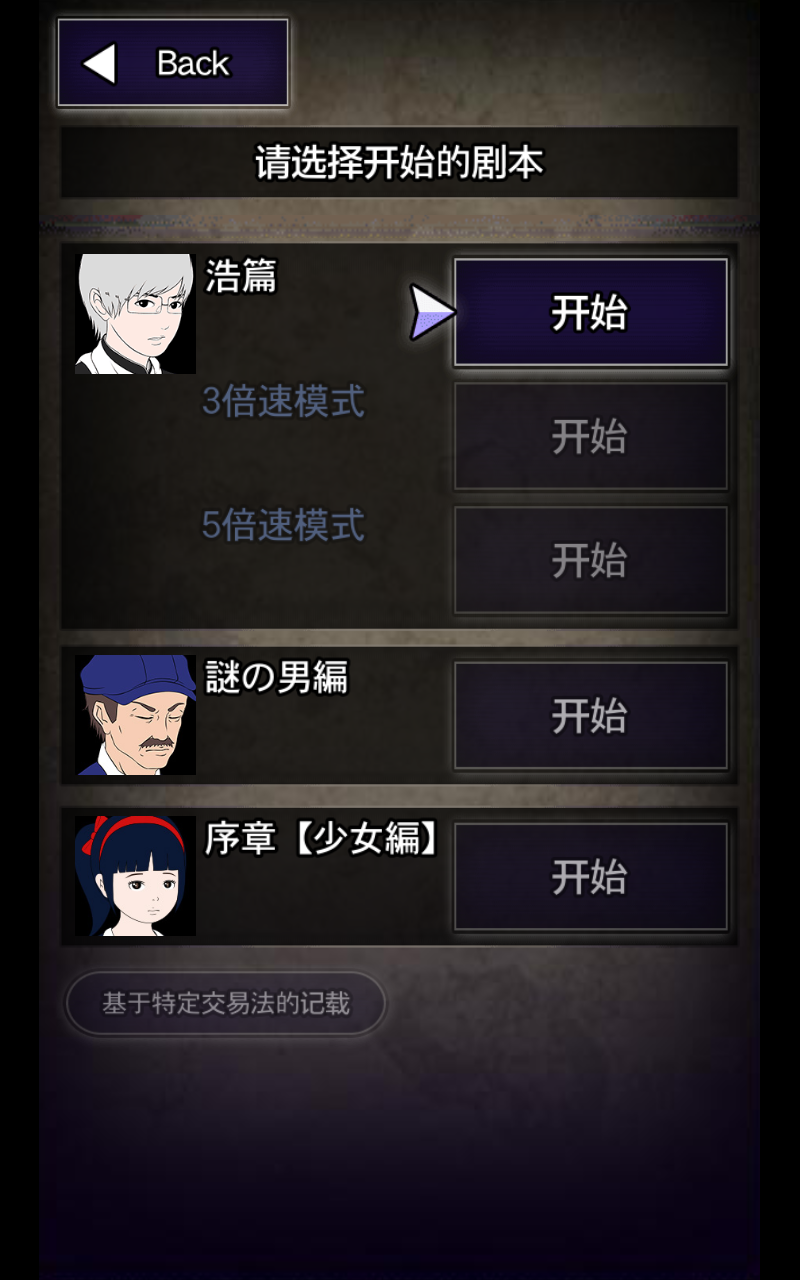Open 基于特定交易法的记载 notice
800x1280 pixels.
point(226,1003)
